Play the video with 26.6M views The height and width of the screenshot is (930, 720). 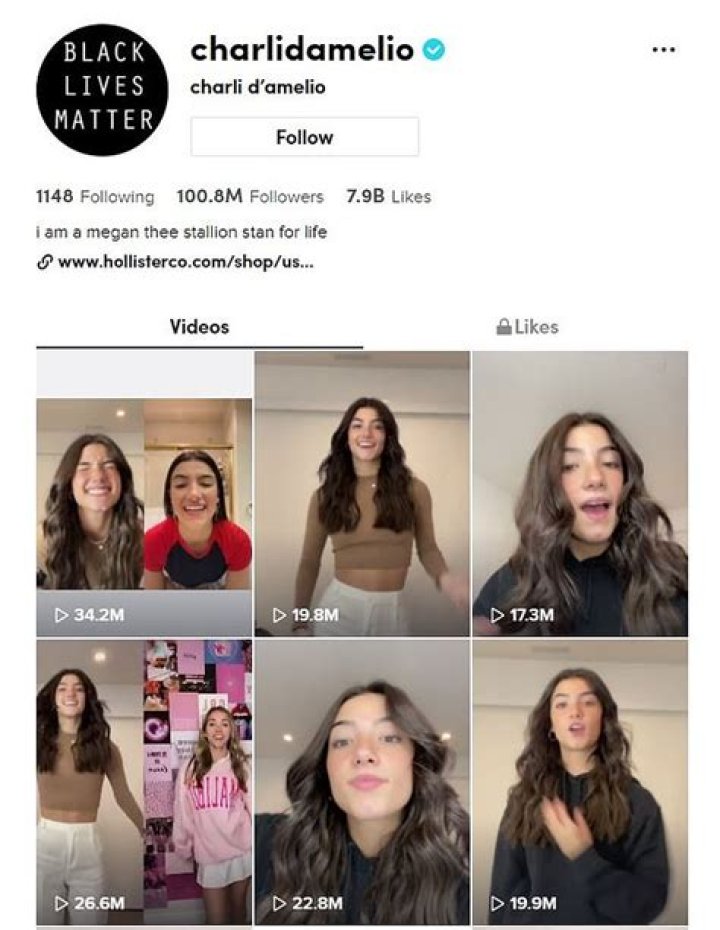[144, 782]
